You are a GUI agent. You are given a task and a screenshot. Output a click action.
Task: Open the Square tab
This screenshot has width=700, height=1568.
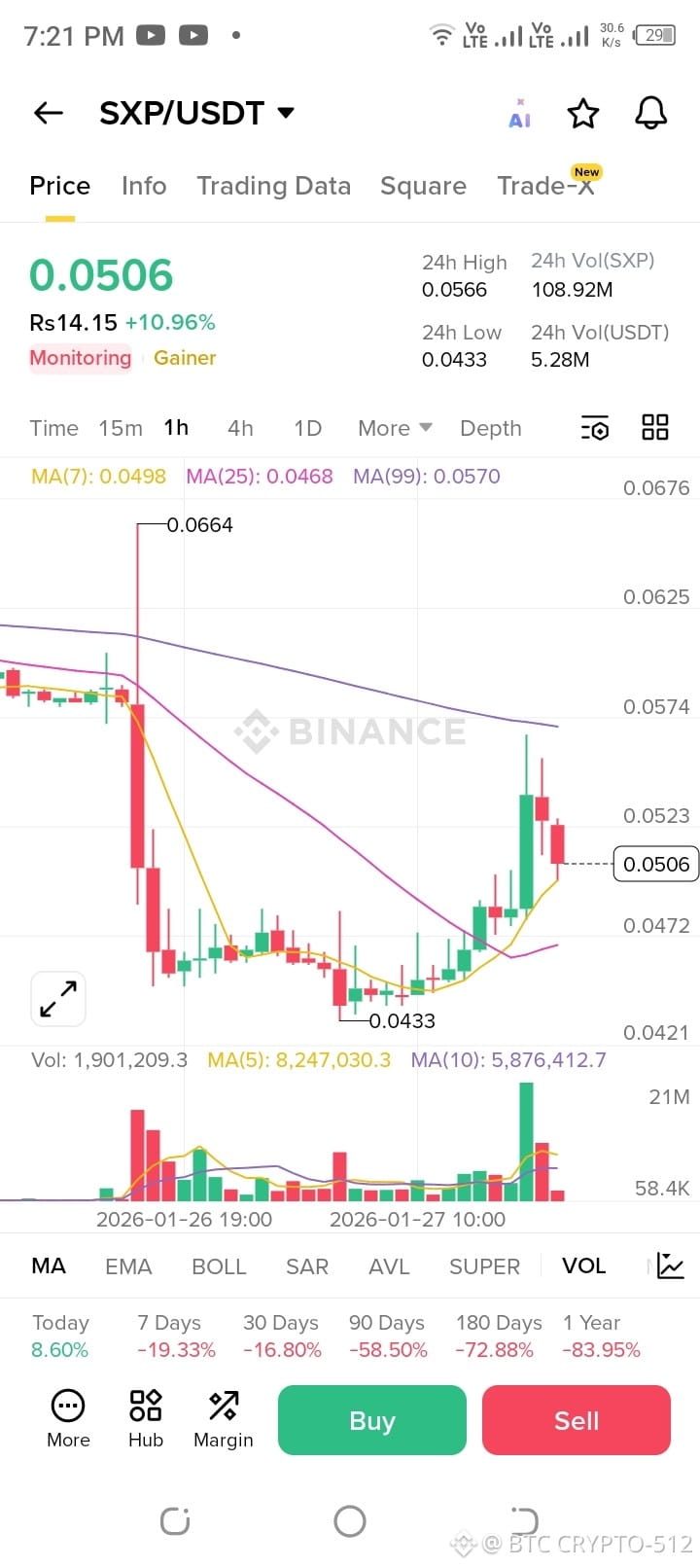pos(423,186)
